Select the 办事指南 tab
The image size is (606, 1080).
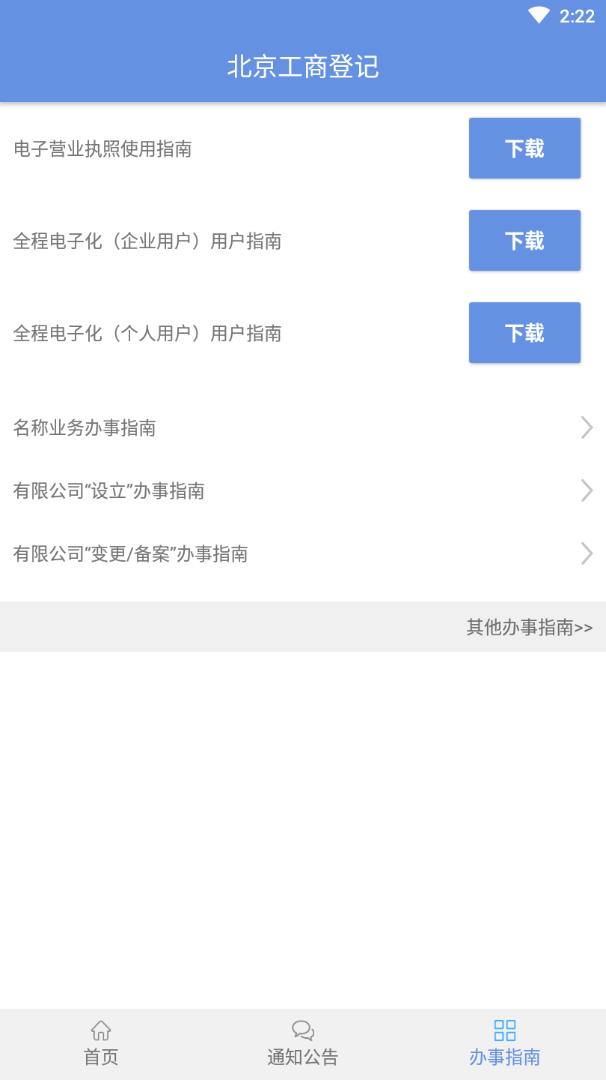click(505, 1043)
